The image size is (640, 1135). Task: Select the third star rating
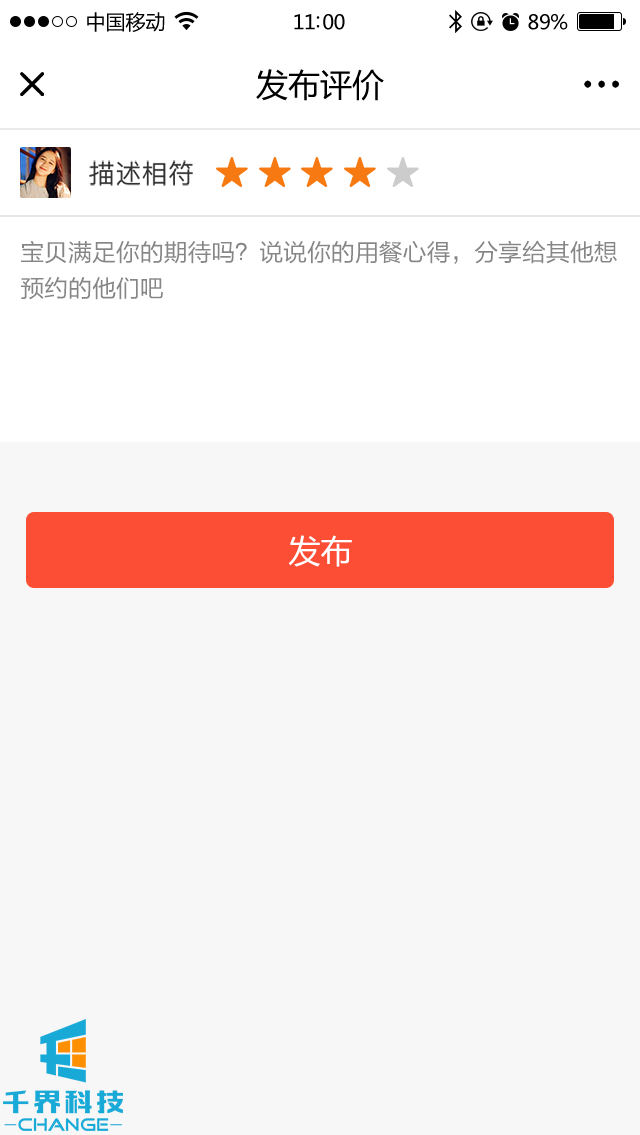317,173
